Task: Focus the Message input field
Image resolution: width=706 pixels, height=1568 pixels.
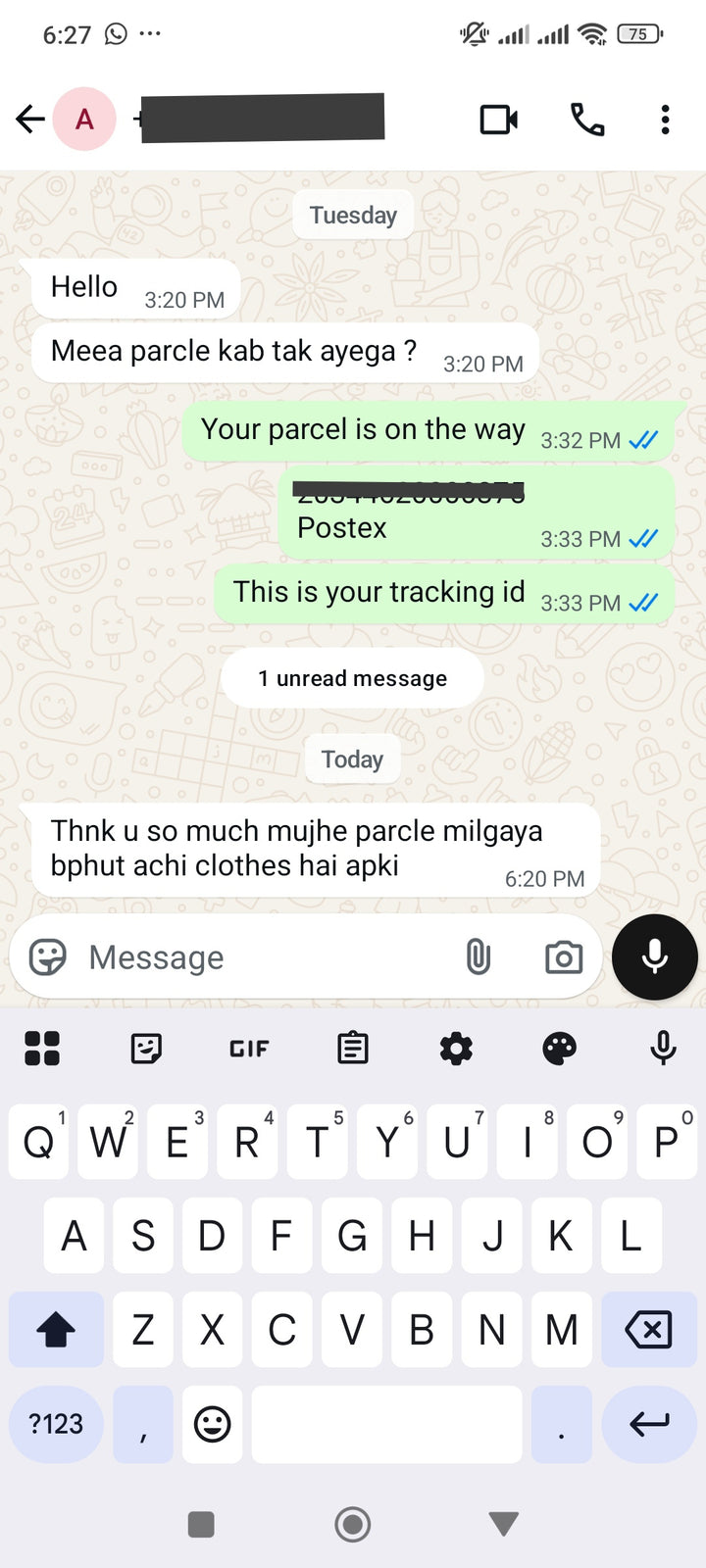Action: 265,957
